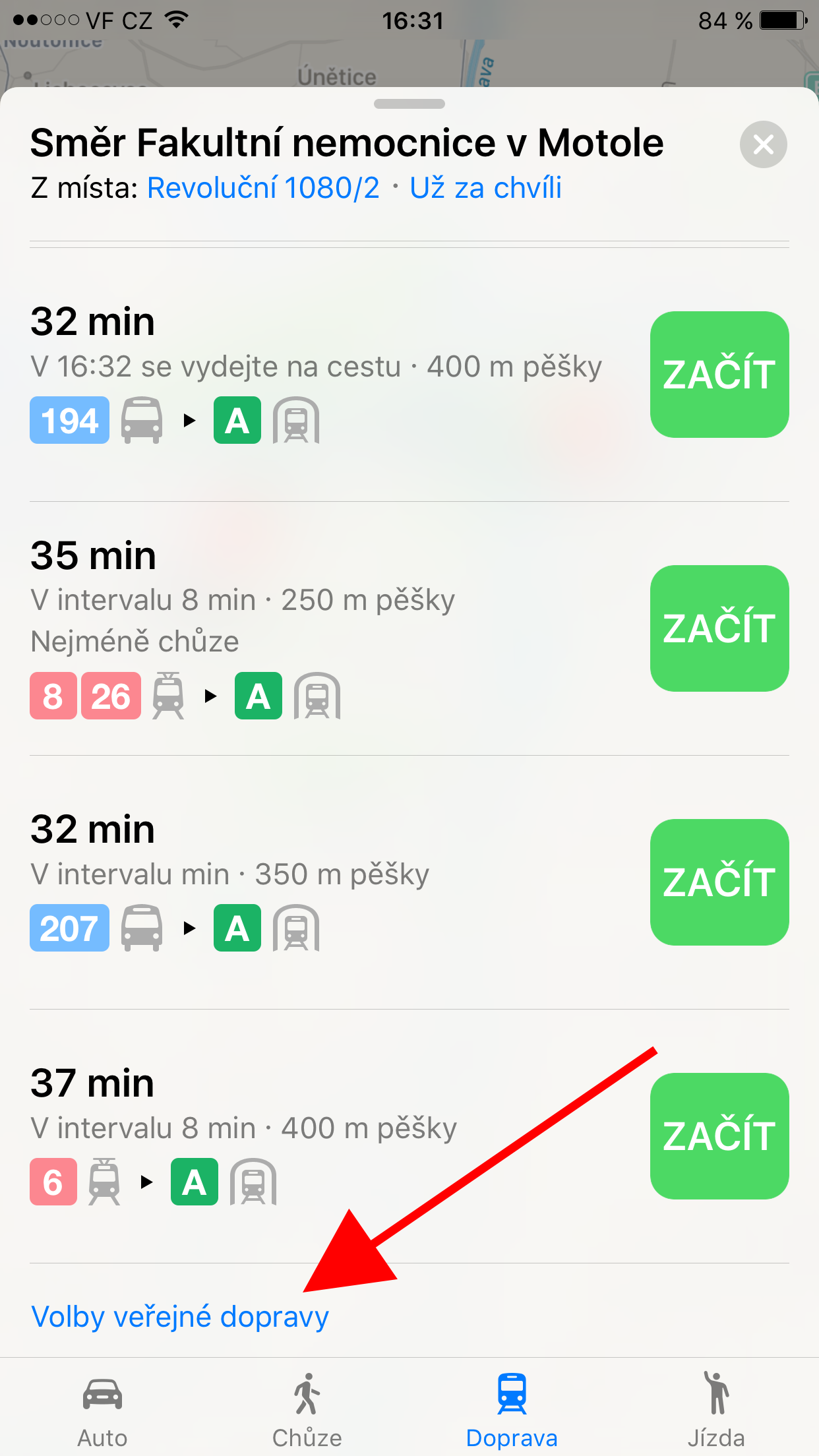Start the route with bus 207
This screenshot has height=1456, width=819.
point(719,882)
